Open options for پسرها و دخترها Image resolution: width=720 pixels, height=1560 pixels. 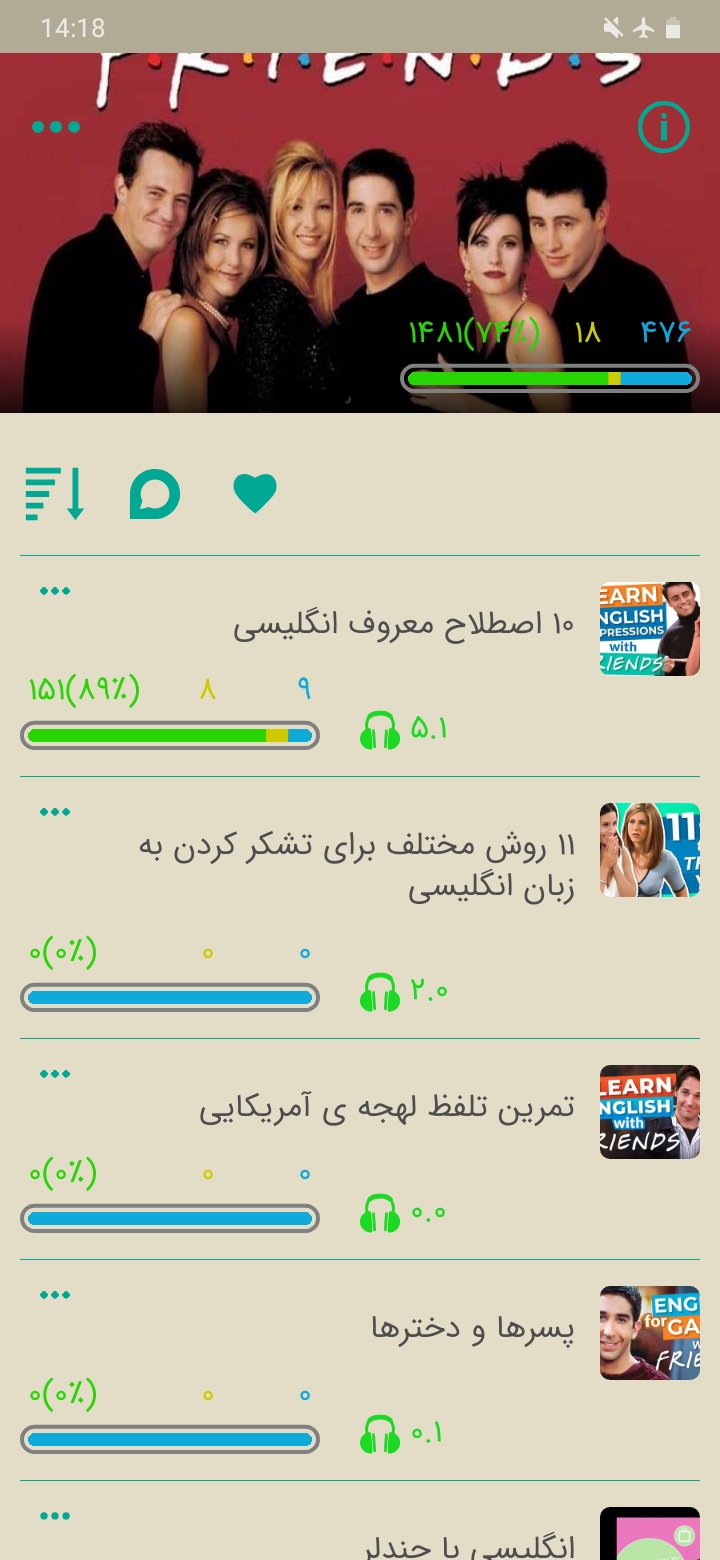[55, 1295]
